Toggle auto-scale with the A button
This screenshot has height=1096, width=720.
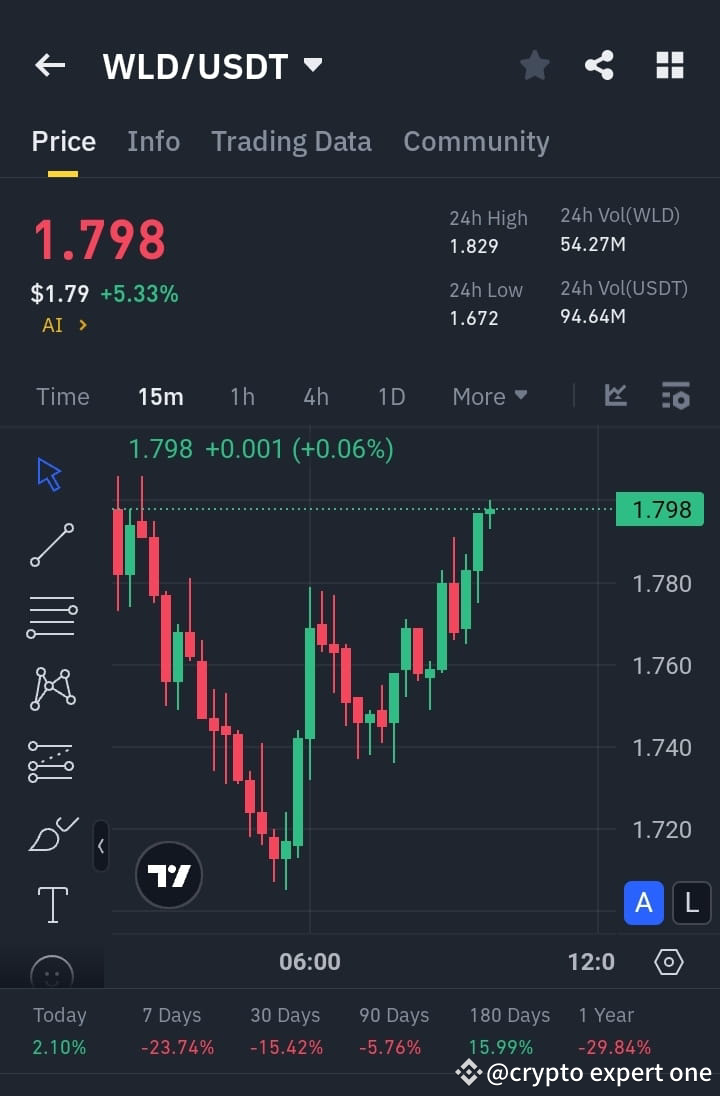644,903
